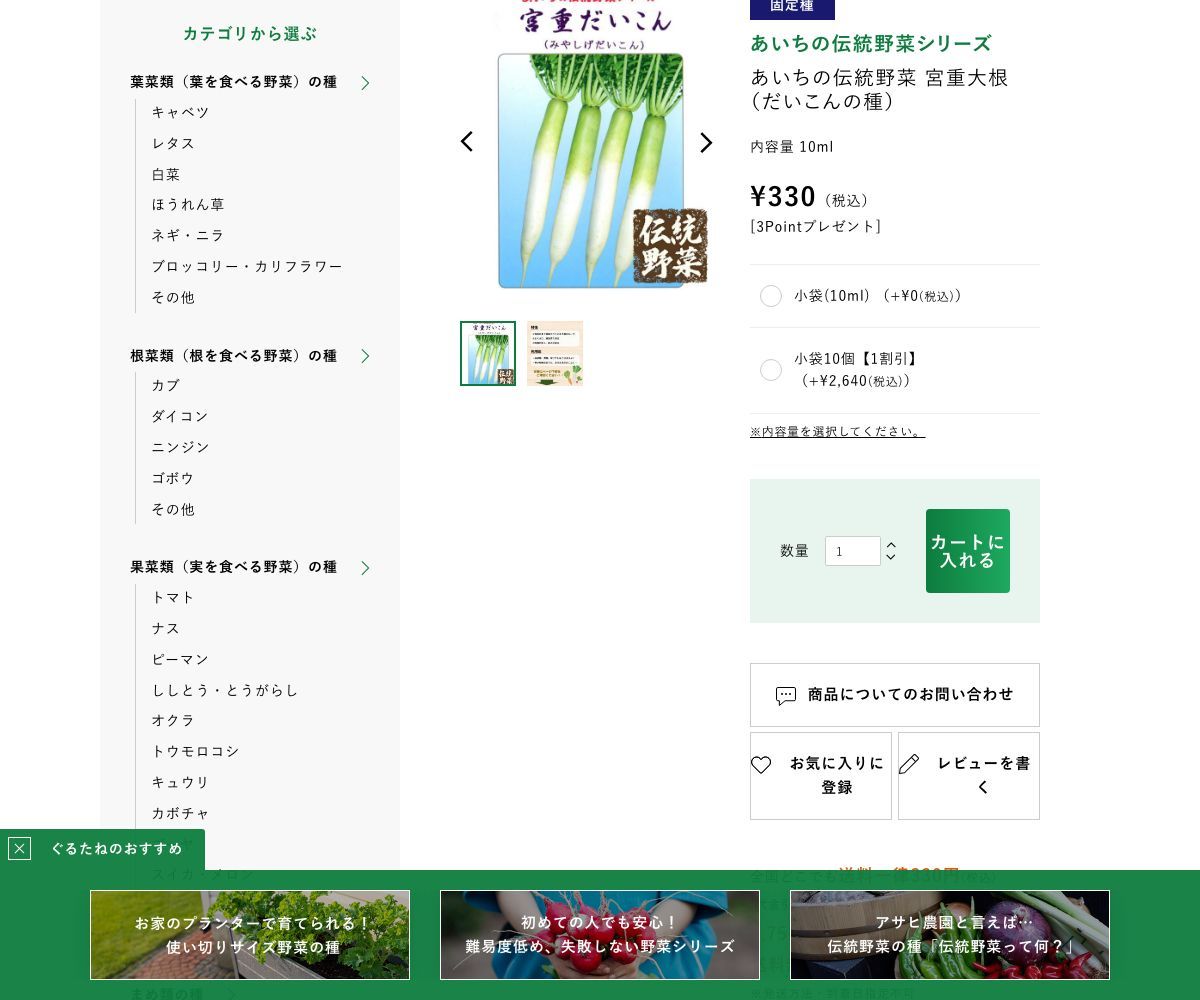Open the キャベツ category
The image size is (1200, 1000).
coord(181,112)
